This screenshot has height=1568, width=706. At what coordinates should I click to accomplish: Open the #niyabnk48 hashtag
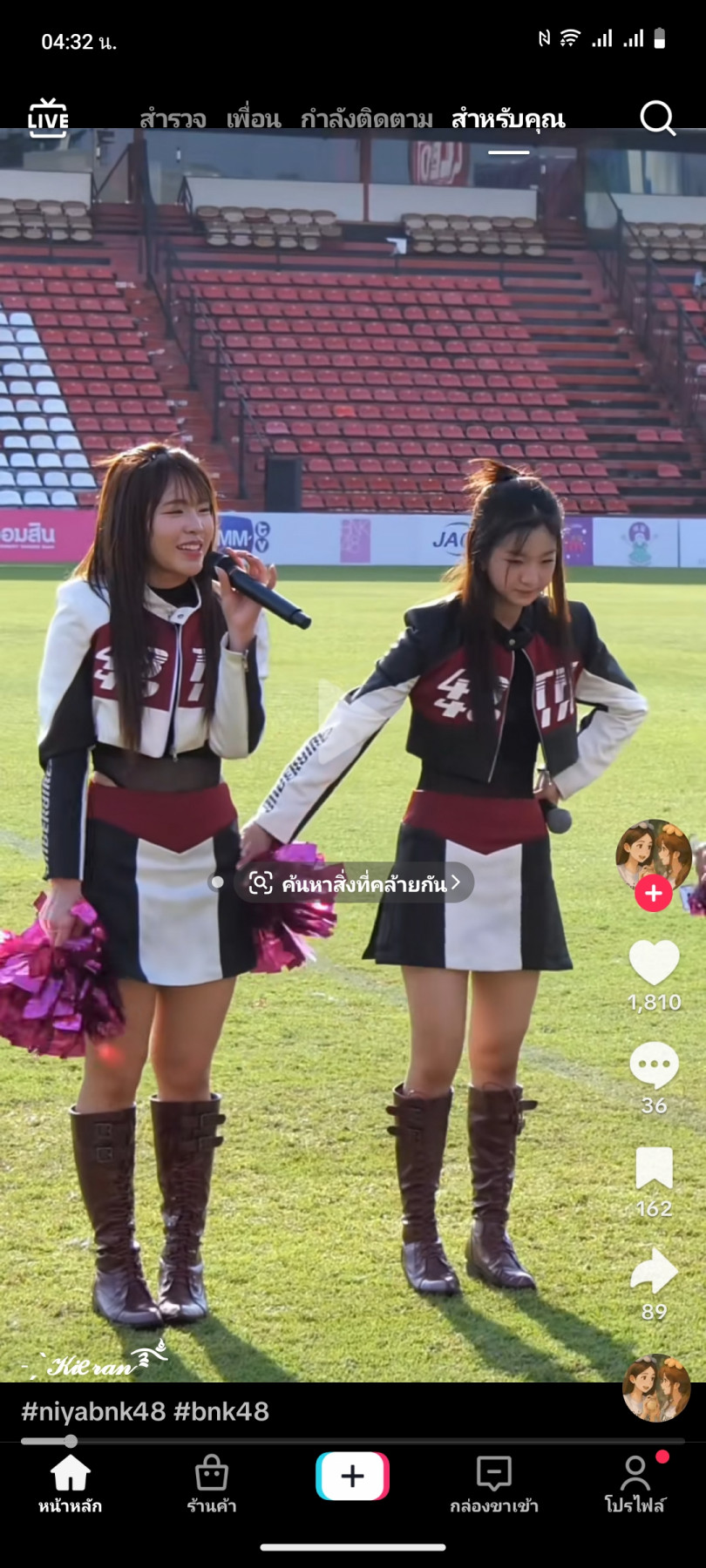[x=92, y=1411]
